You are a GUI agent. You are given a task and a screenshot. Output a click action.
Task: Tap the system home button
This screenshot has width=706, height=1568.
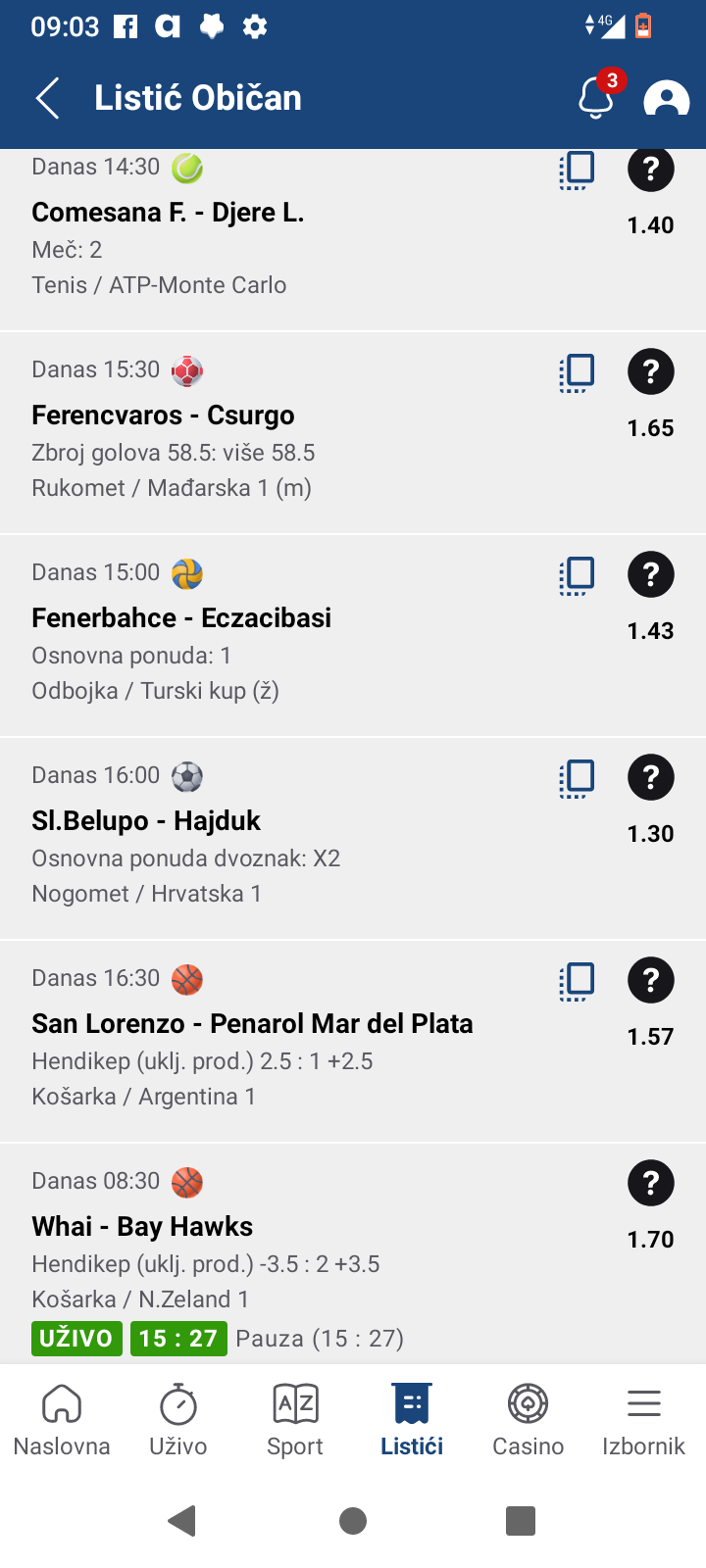[x=353, y=1521]
